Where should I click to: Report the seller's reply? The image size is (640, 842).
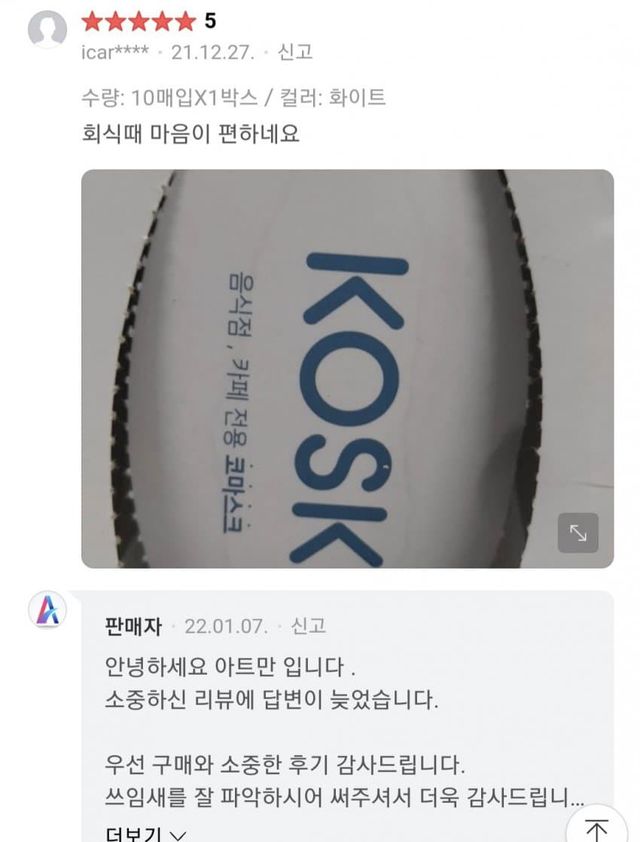308,627
